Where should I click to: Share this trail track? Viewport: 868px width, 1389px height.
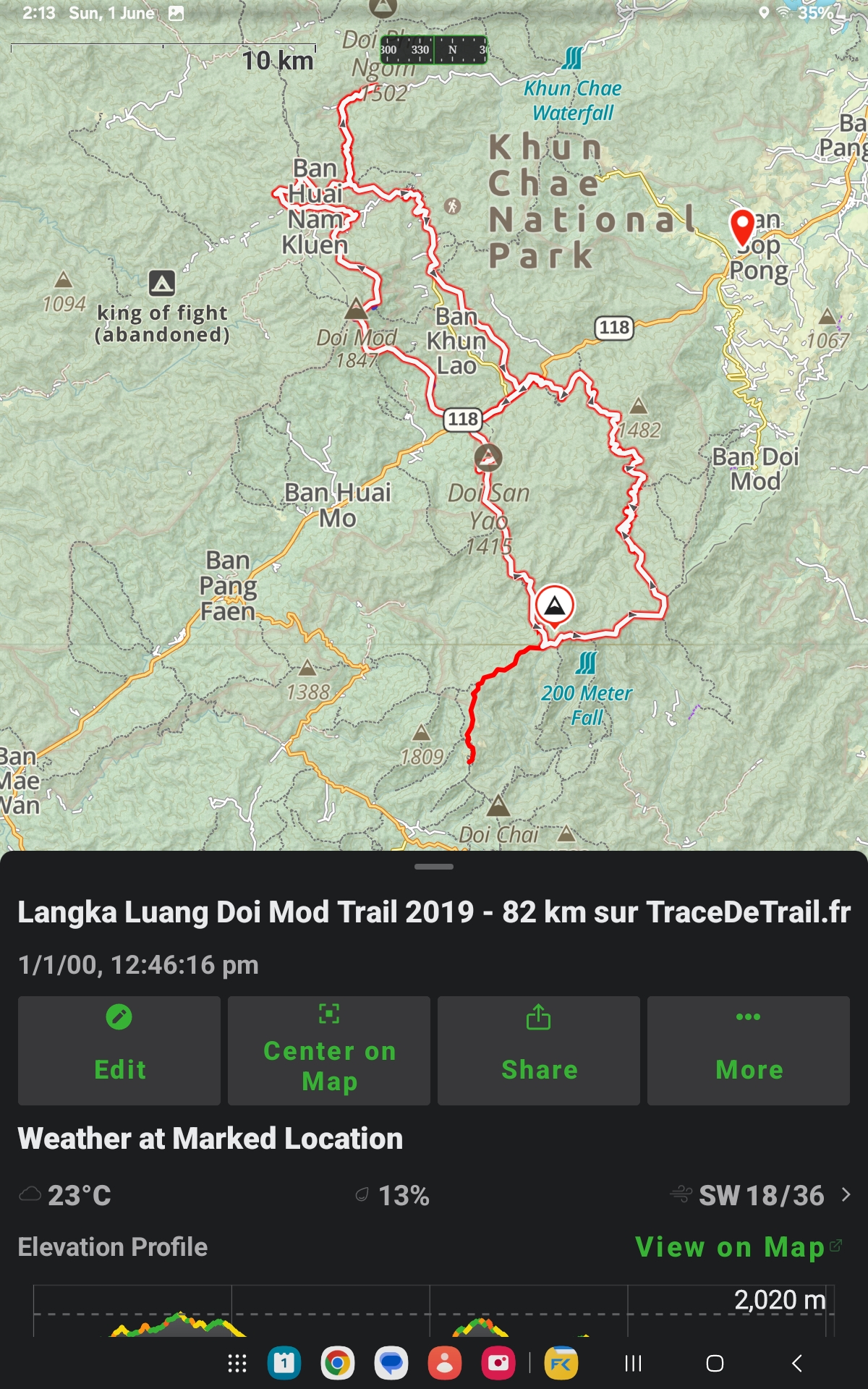[539, 1050]
